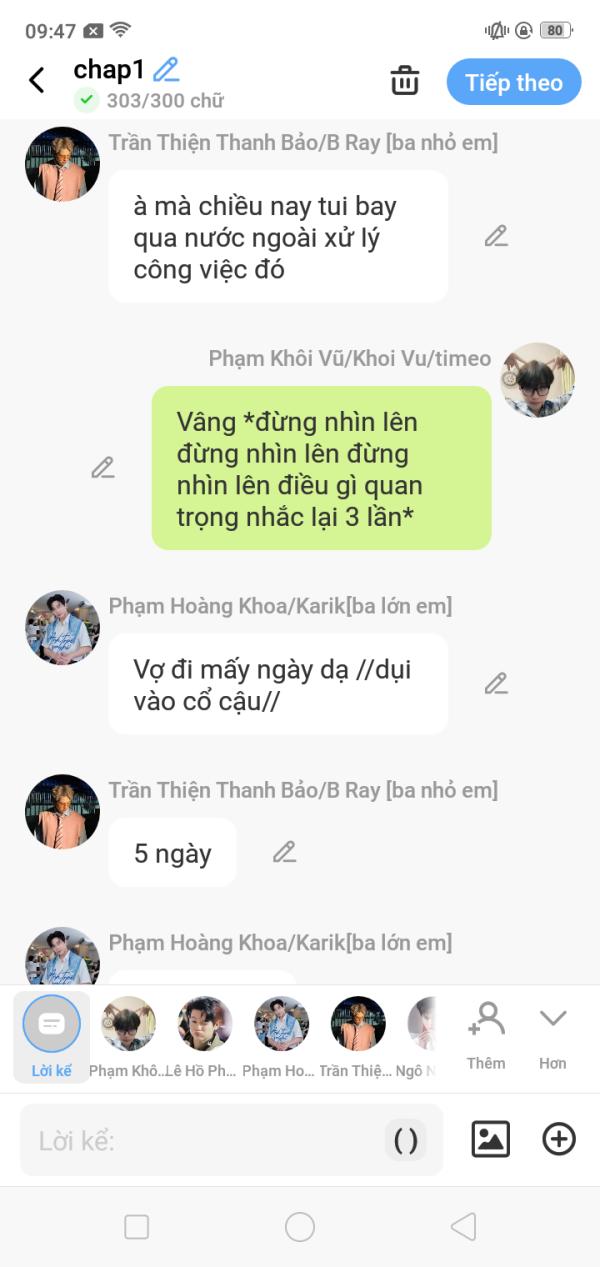Choose character Phạm Ho... as speaker
Viewport: 600px width, 1267px height.
click(x=281, y=1037)
